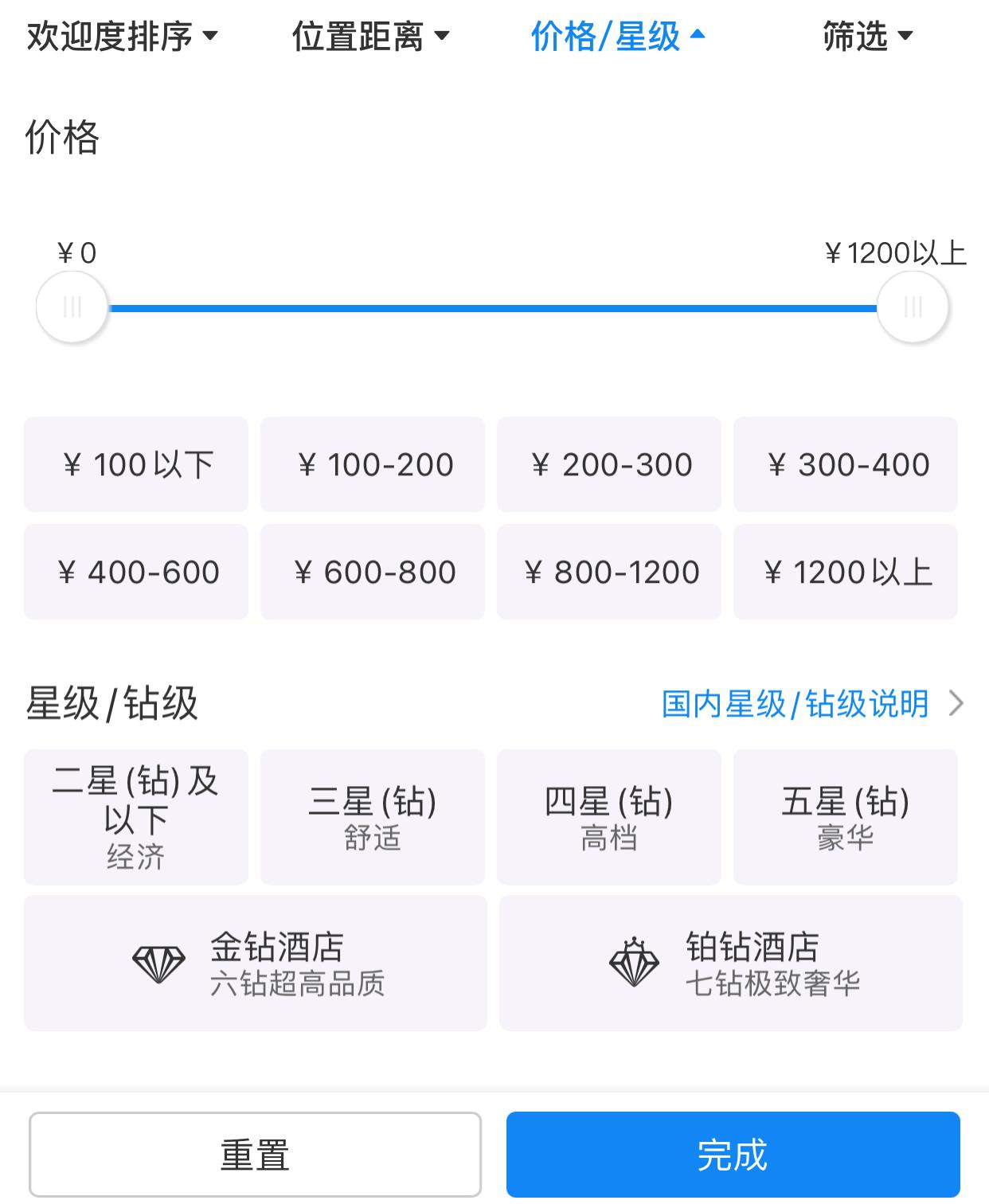The width and height of the screenshot is (989, 1204).
Task: Tap the 完成 confirm button
Action: coord(733,1153)
